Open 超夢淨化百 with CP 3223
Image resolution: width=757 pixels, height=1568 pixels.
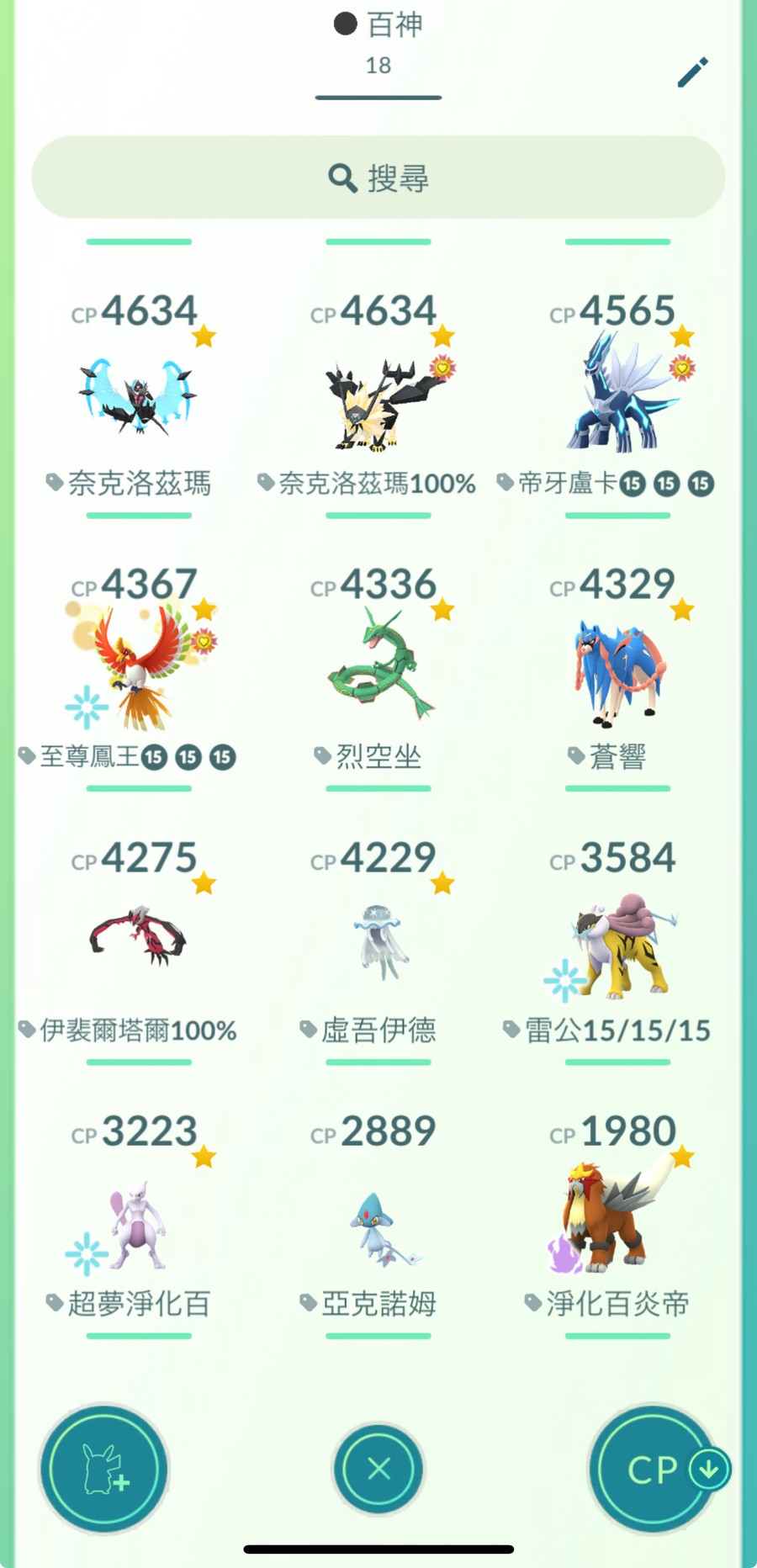click(x=139, y=1221)
